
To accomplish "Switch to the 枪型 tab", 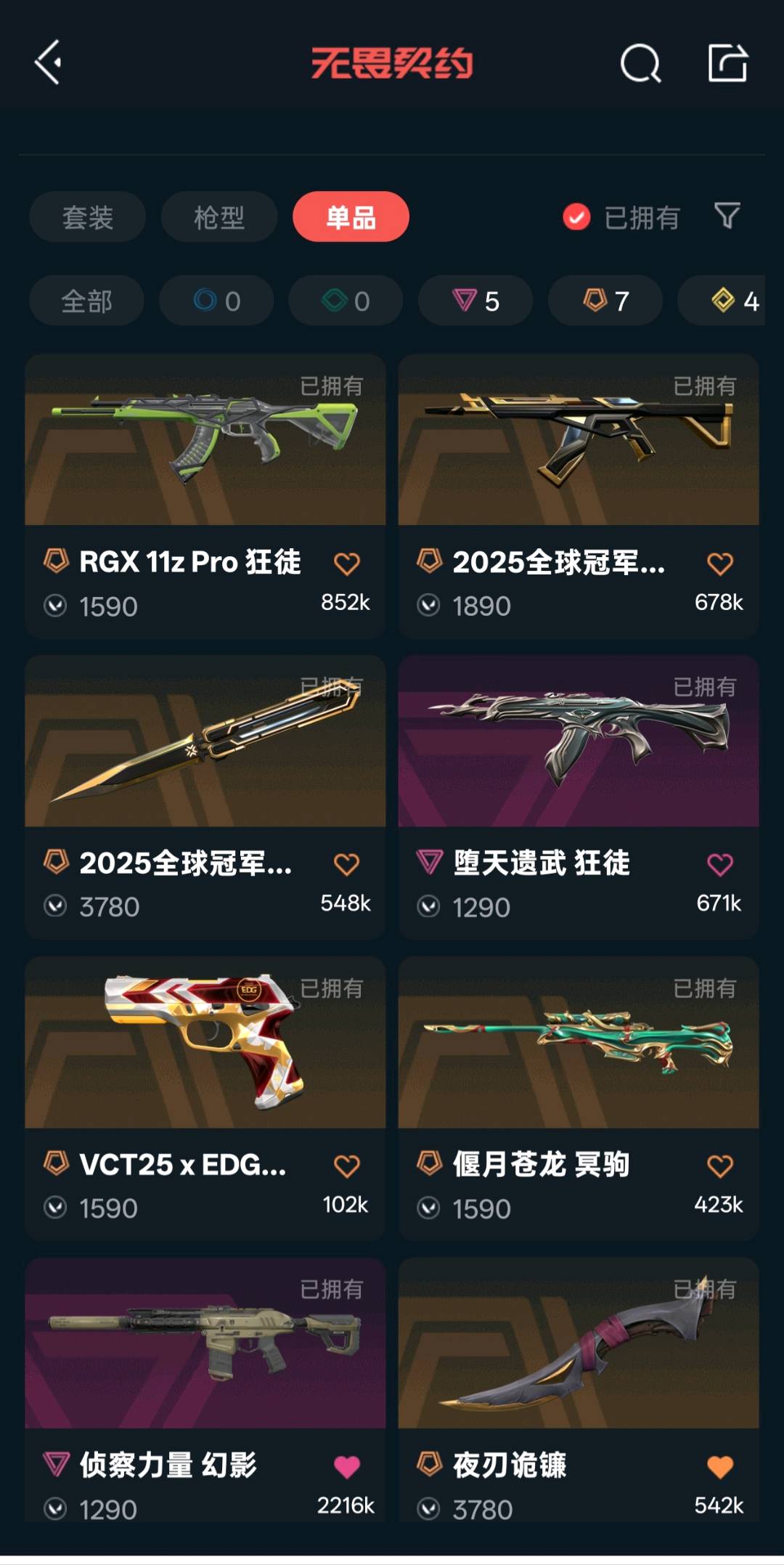I will click(219, 217).
